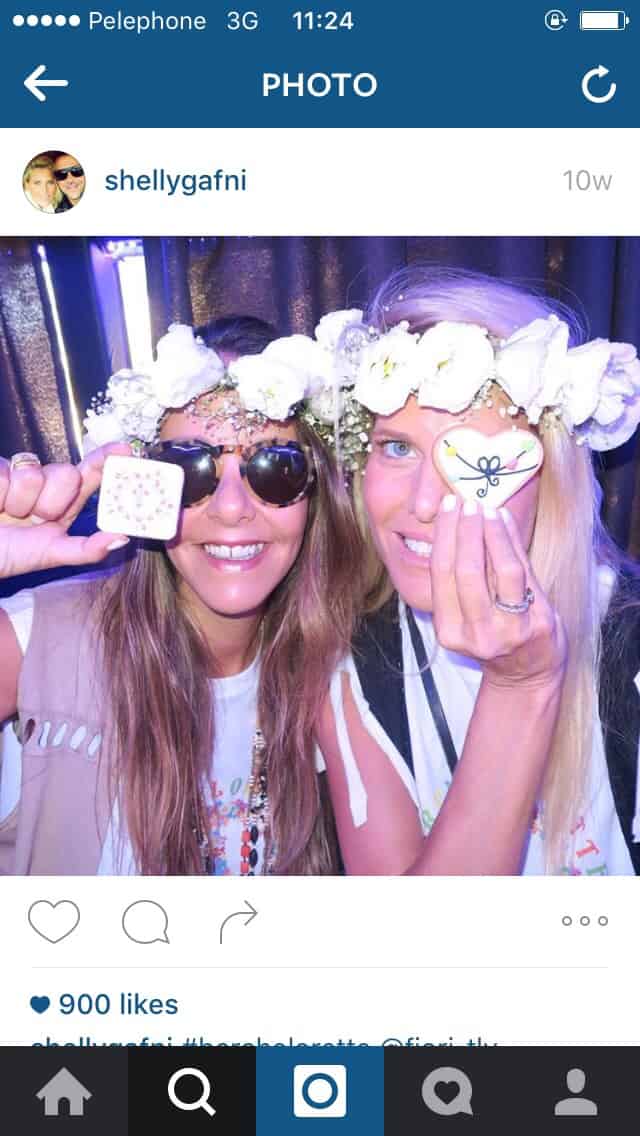Switch to the Search tab
The width and height of the screenshot is (640, 1136).
(x=192, y=1091)
